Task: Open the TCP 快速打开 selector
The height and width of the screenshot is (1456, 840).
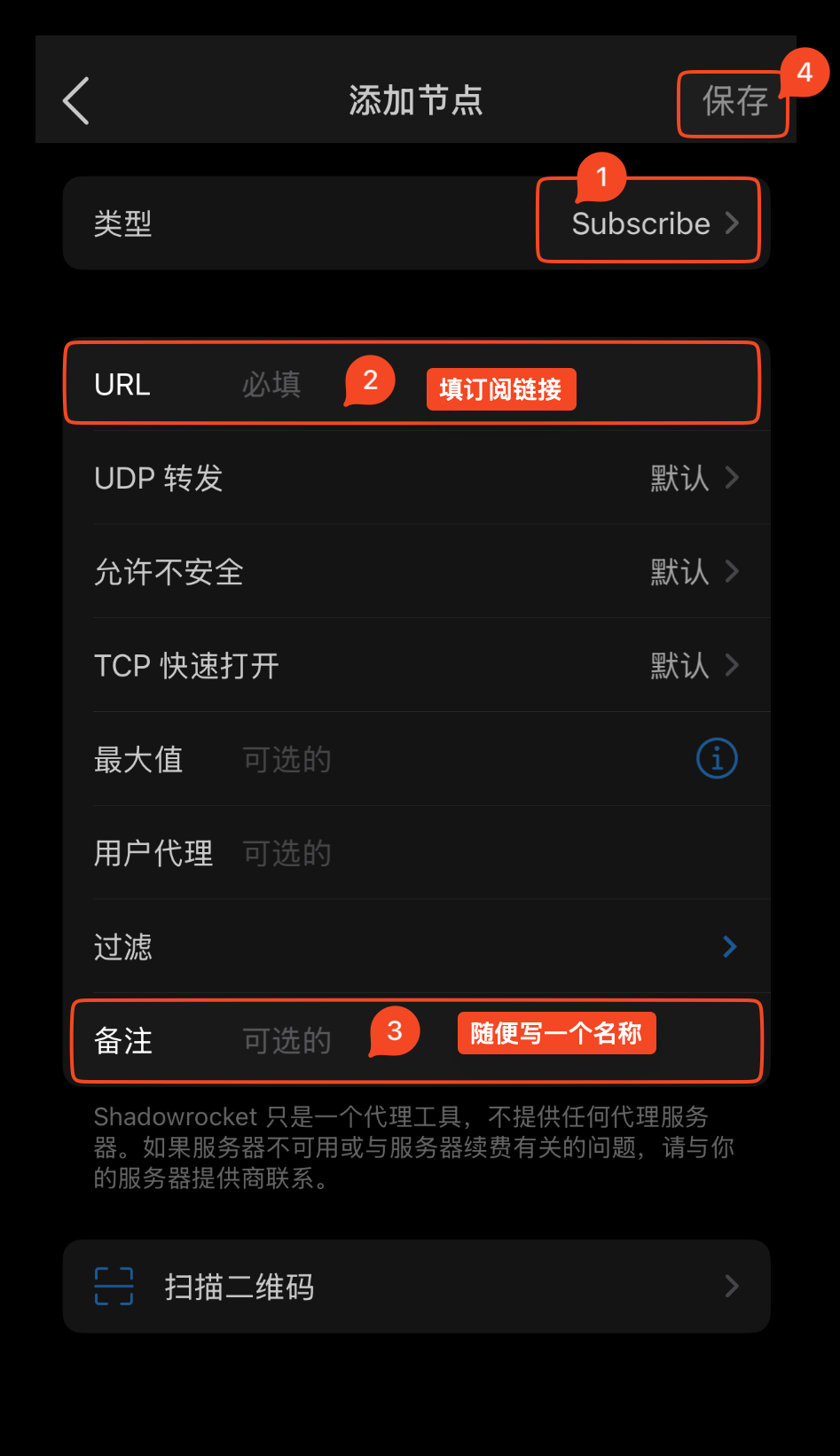Action: point(417,665)
